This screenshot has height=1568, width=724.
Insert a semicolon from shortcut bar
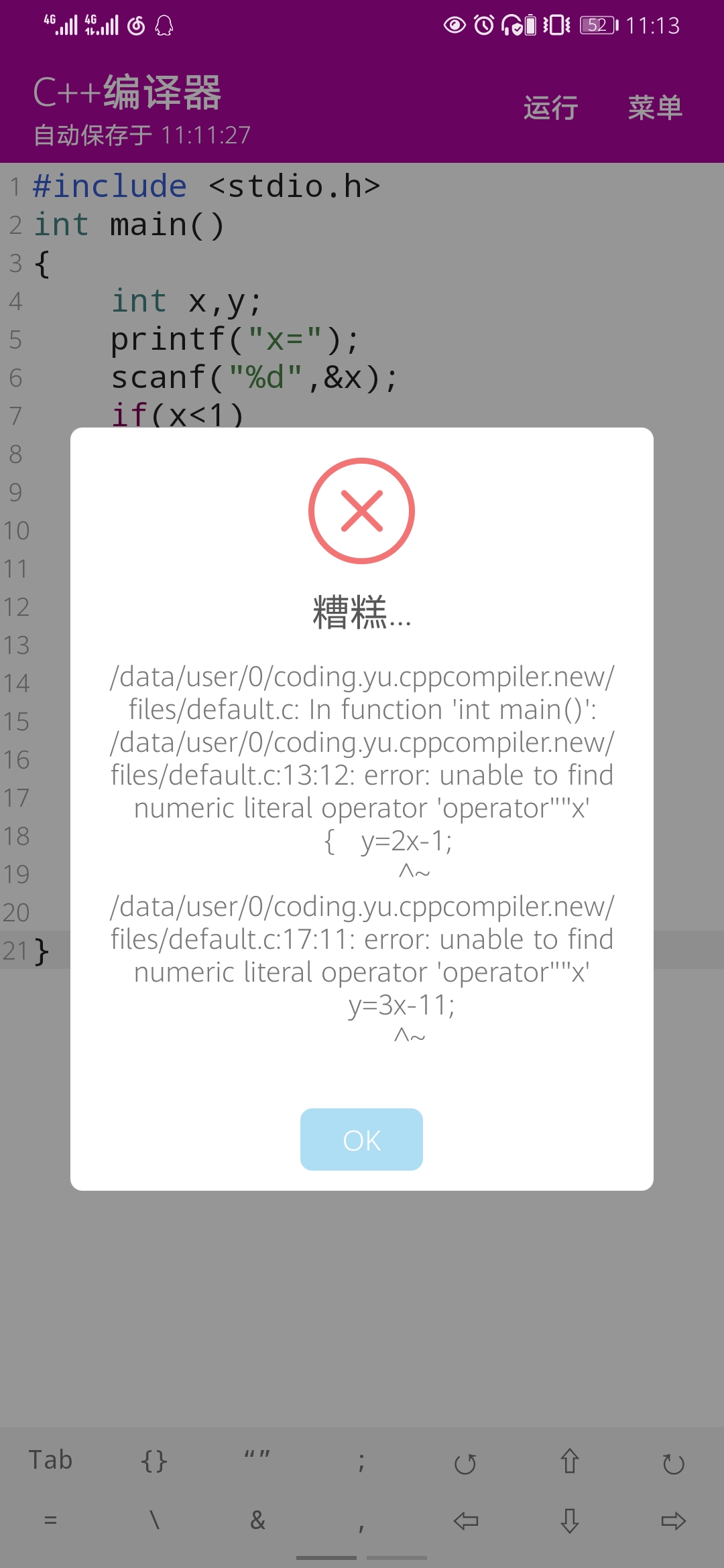361,1461
